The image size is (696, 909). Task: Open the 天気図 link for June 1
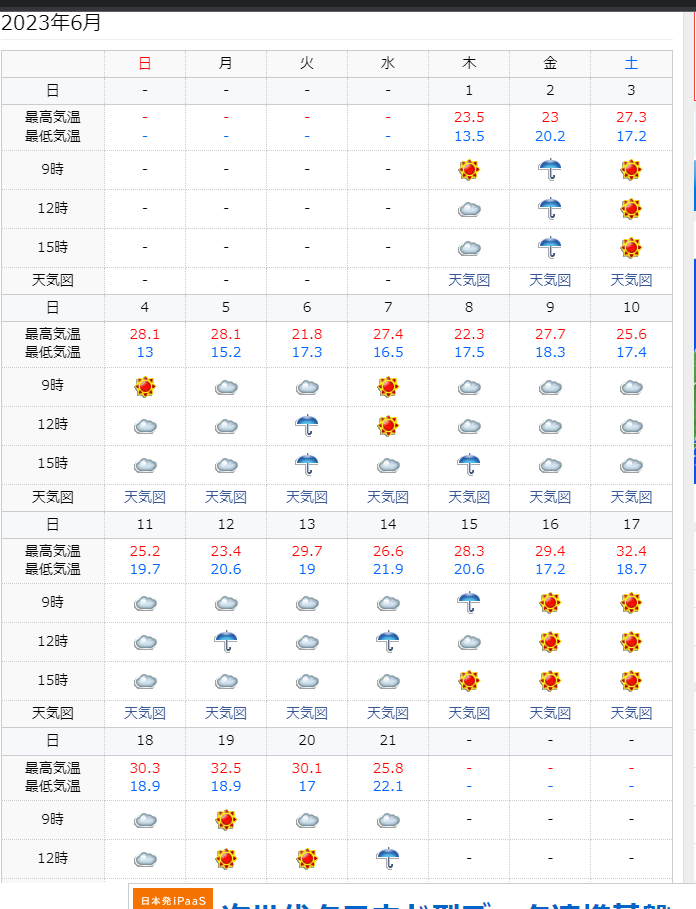tap(469, 280)
